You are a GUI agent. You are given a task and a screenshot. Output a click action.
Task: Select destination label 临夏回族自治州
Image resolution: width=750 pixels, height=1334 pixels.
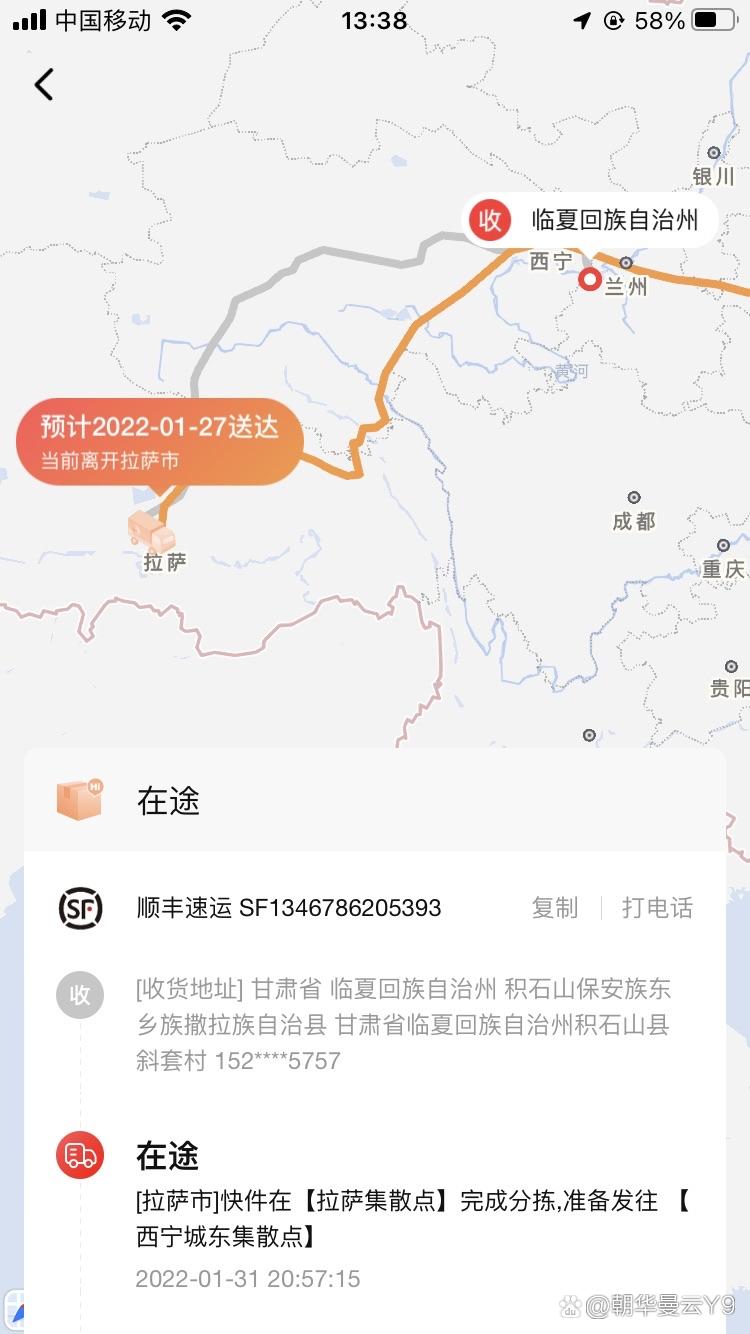click(x=614, y=220)
